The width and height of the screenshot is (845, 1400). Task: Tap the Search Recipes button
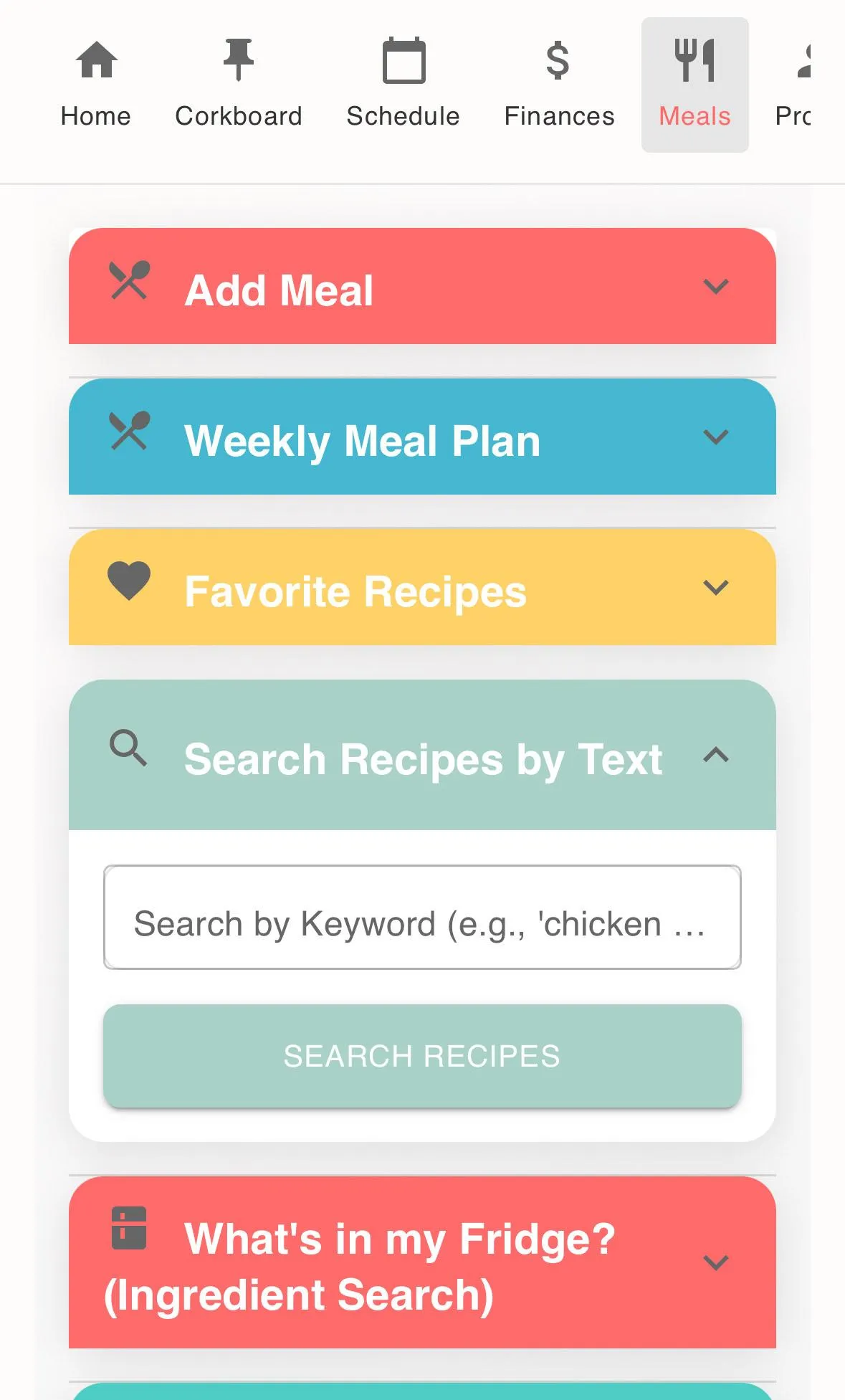tap(422, 1056)
